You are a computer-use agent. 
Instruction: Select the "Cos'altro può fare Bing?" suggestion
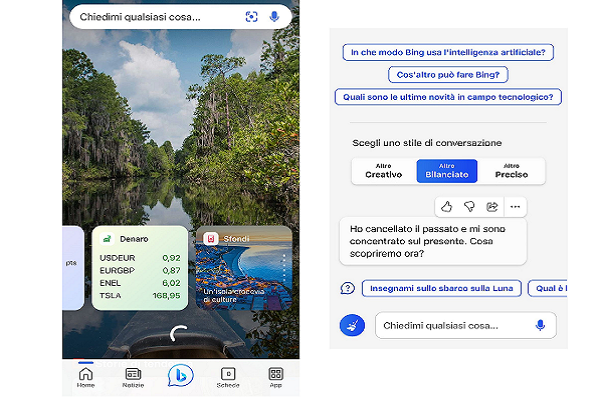448,75
